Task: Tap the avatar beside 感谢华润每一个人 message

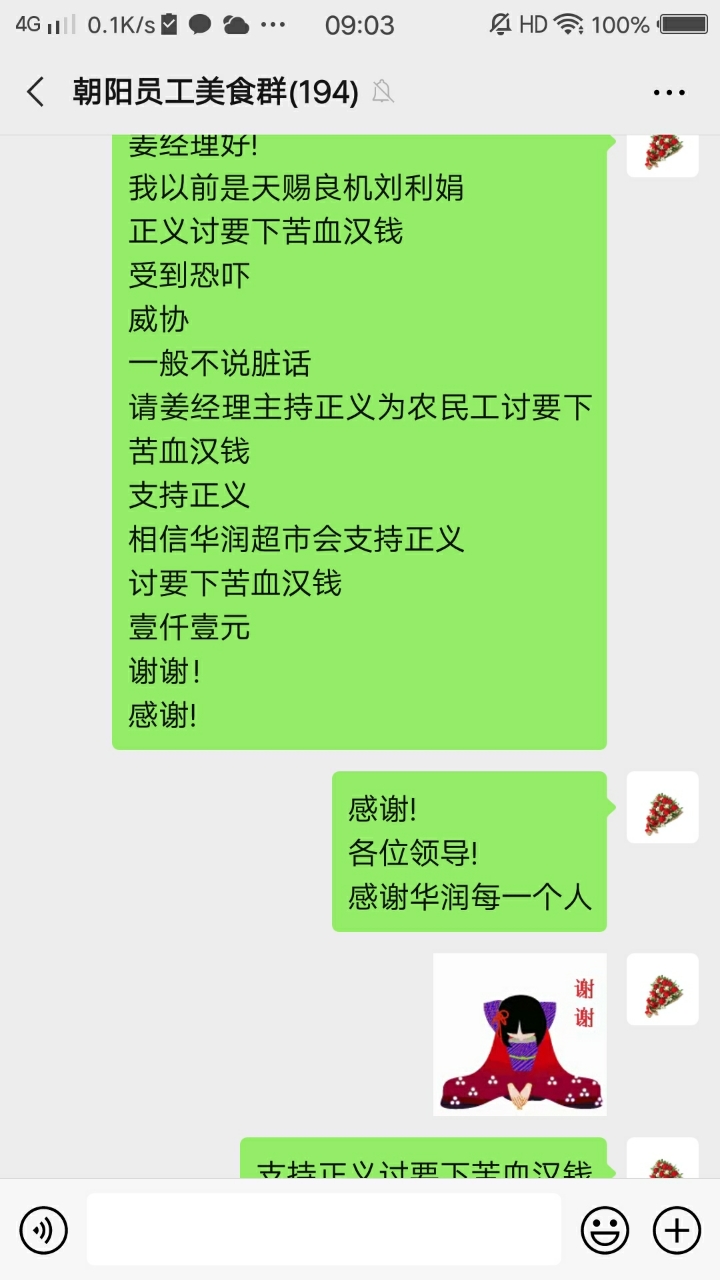Action: click(662, 807)
